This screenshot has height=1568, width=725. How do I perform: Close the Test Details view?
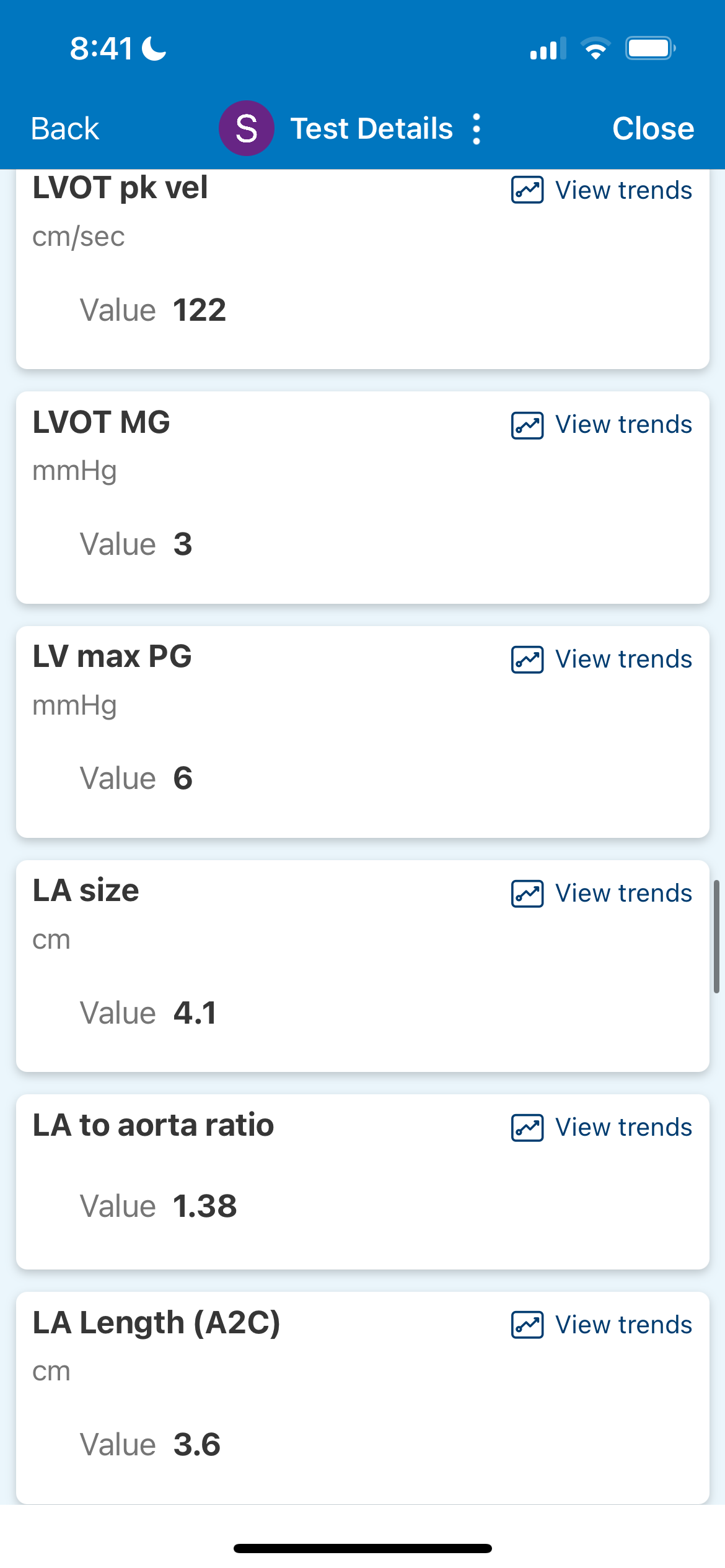[653, 129]
